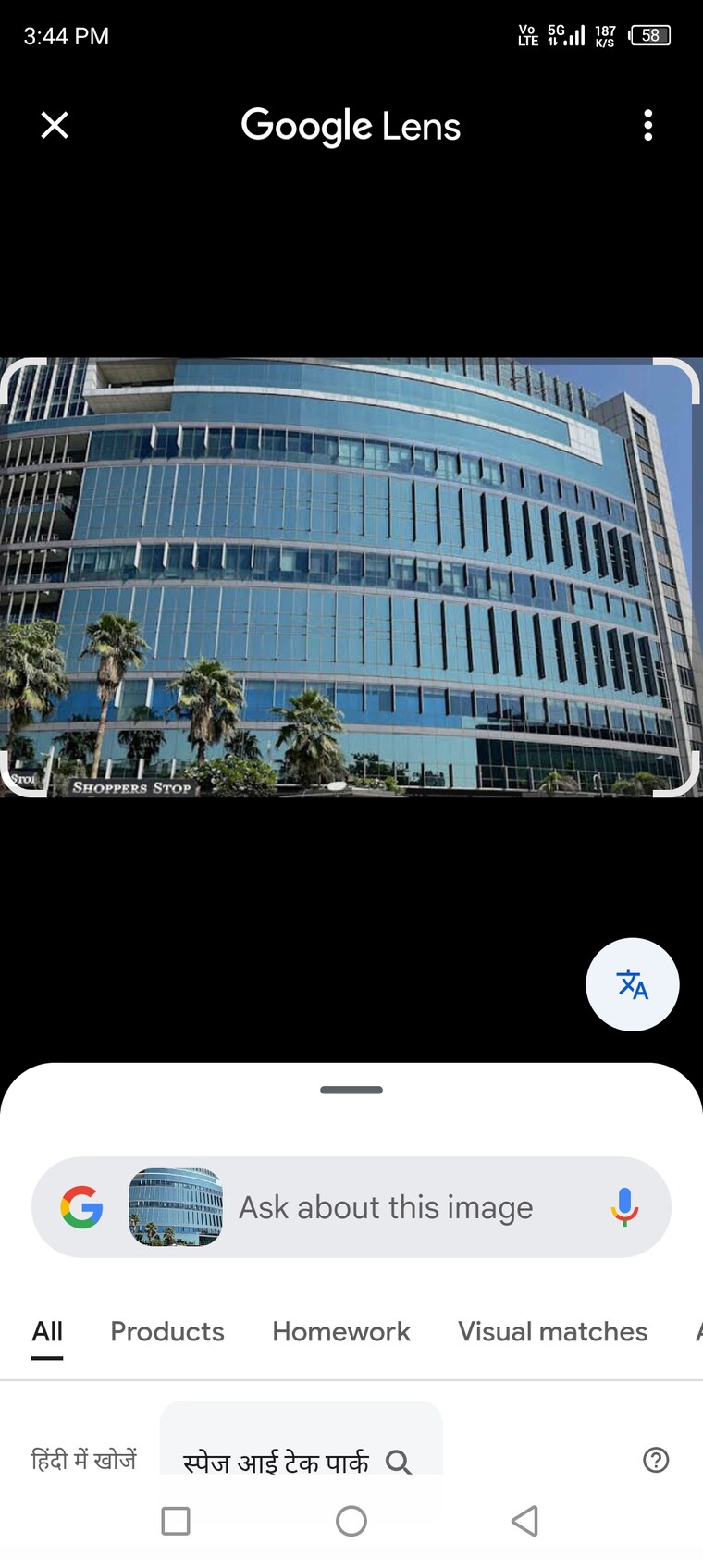Tap the translate floating button
The image size is (703, 1568).
tap(633, 984)
